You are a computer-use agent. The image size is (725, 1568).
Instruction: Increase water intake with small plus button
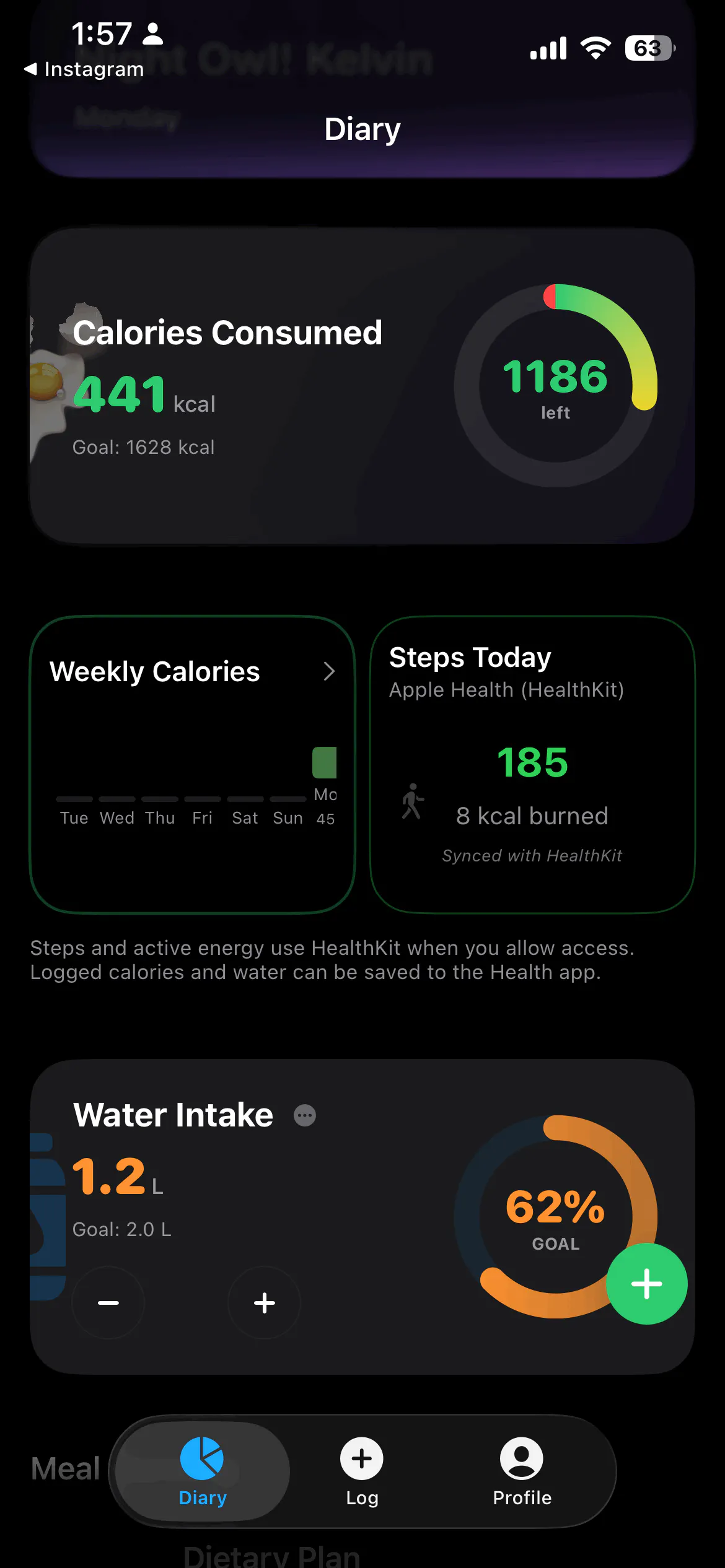point(265,1302)
